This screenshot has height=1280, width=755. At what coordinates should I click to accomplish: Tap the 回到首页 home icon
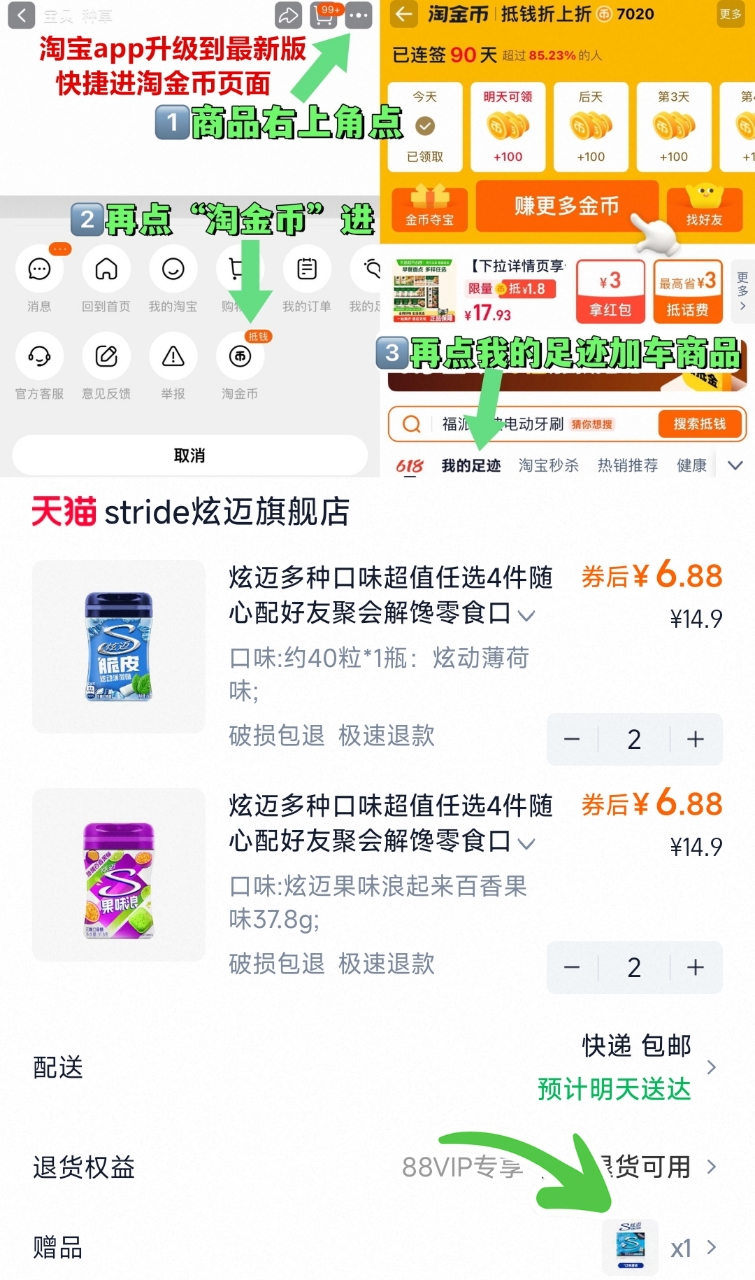(x=106, y=268)
